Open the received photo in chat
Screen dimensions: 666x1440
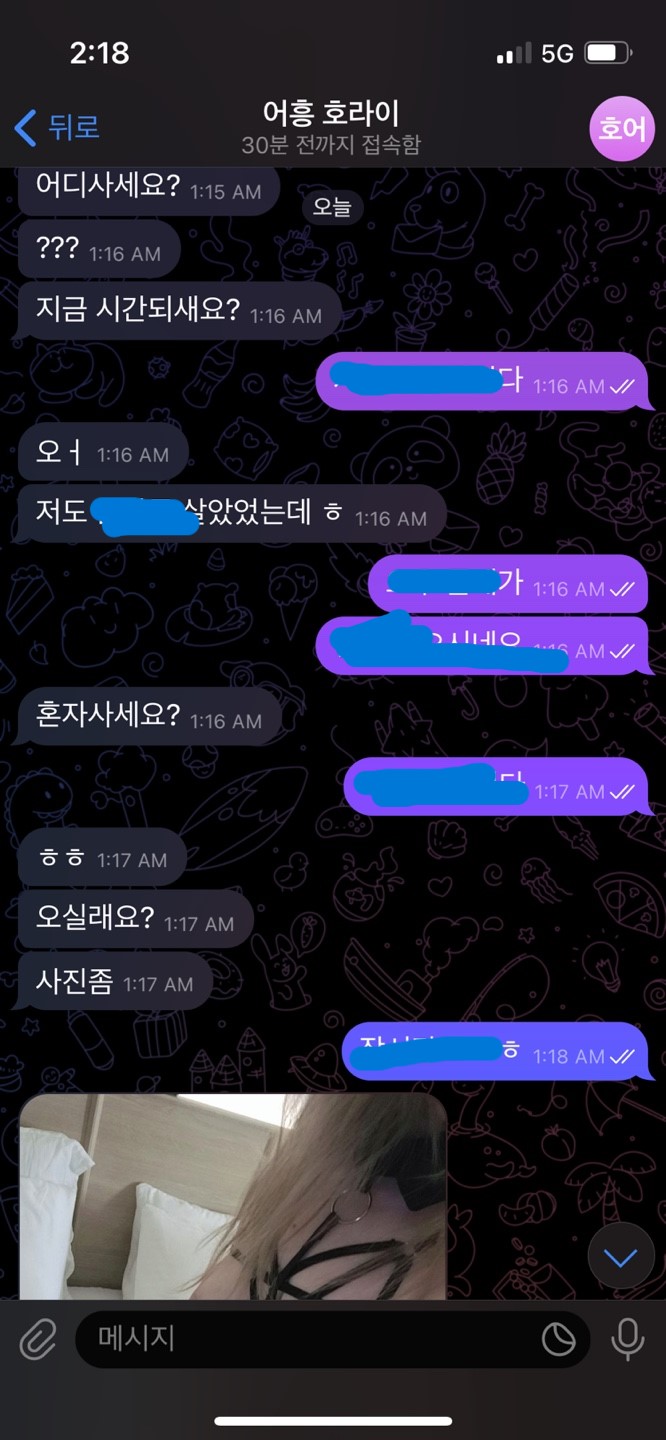pyautogui.click(x=232, y=1196)
